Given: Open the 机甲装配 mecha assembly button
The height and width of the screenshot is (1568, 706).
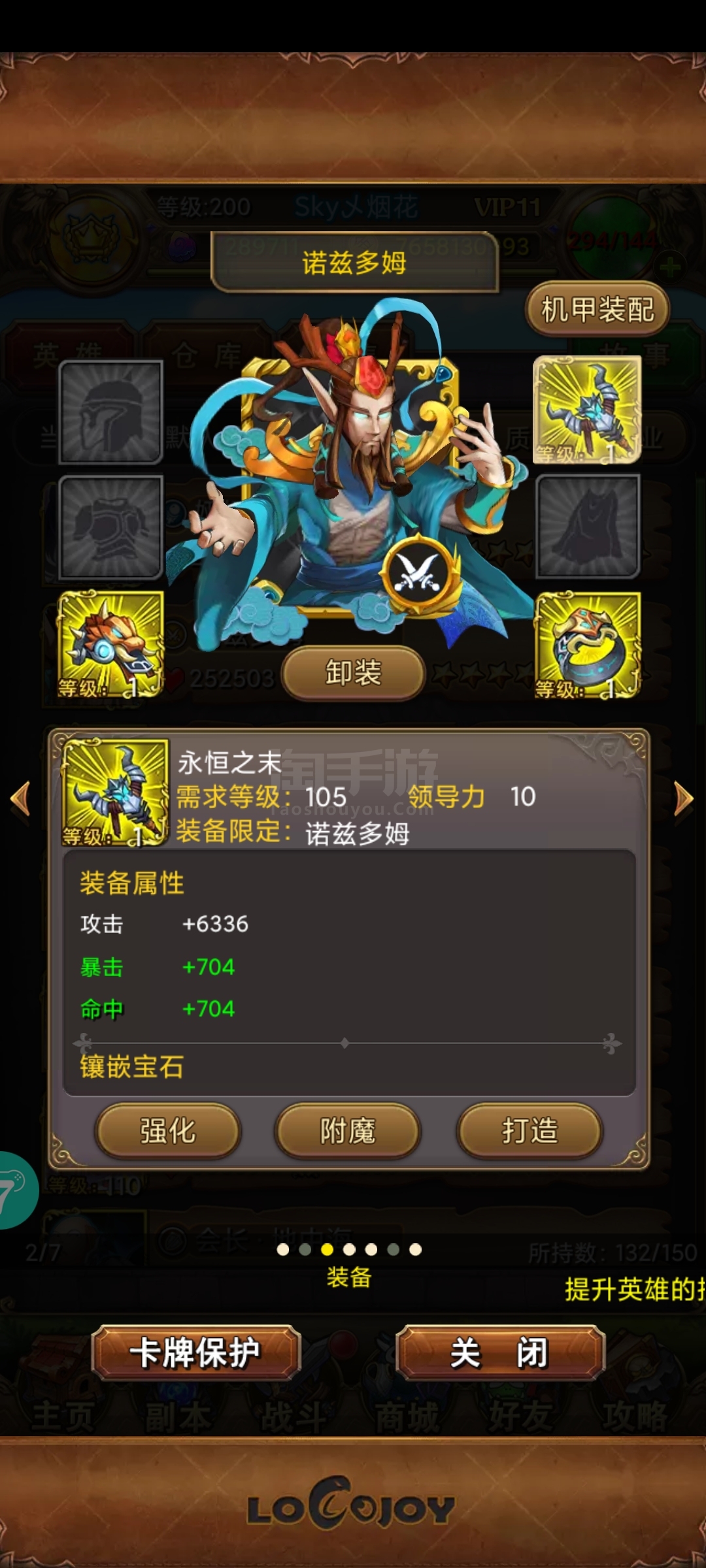Looking at the screenshot, I should (597, 309).
